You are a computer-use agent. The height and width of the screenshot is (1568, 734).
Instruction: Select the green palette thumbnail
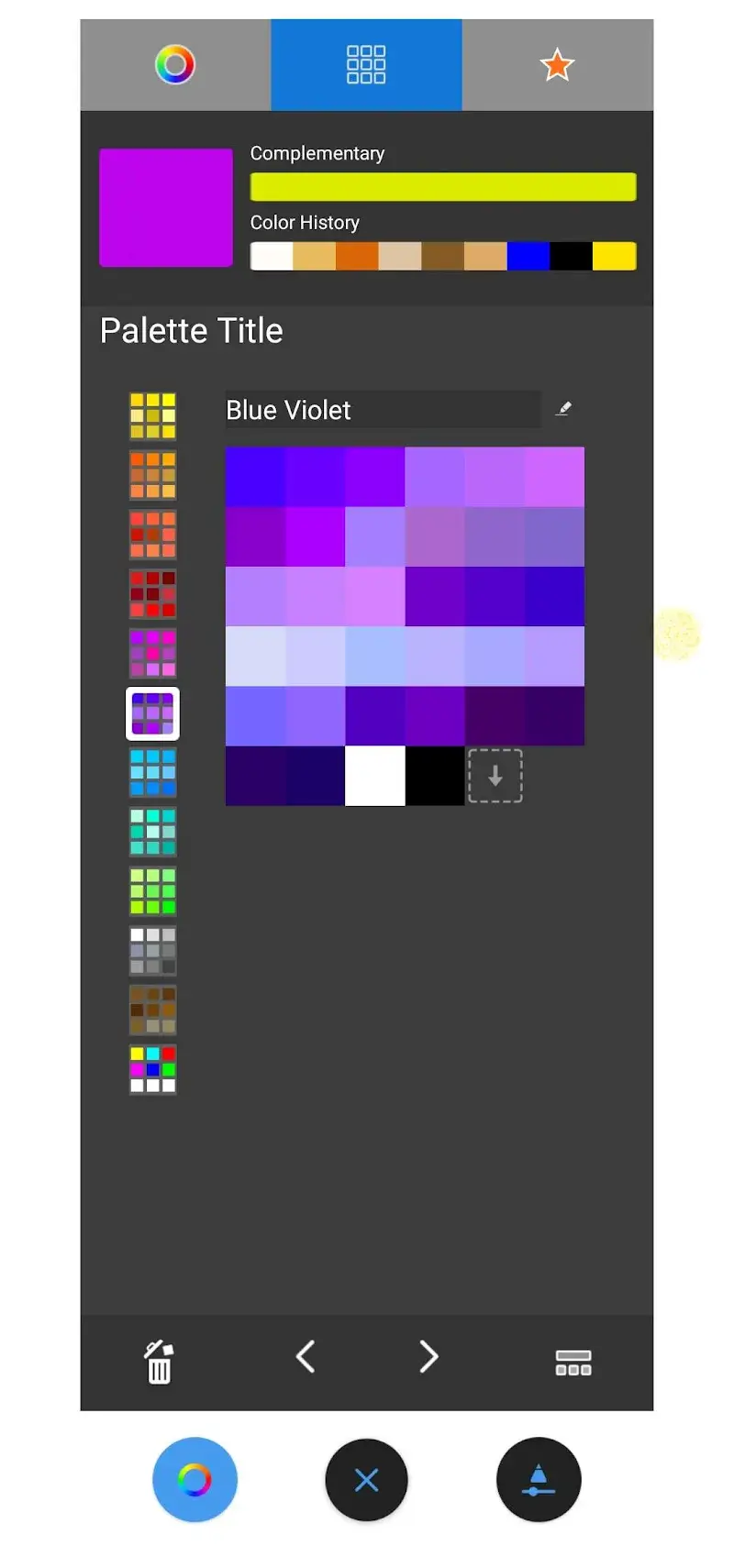tap(152, 891)
